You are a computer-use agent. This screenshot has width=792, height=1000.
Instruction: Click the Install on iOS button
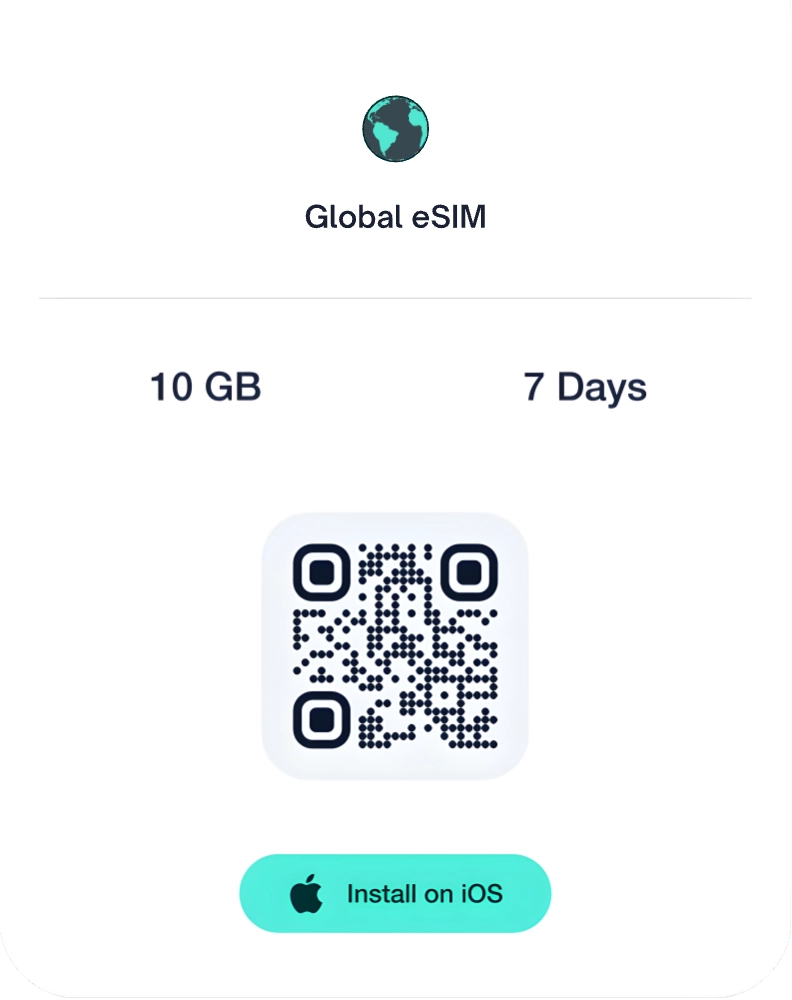click(x=395, y=893)
